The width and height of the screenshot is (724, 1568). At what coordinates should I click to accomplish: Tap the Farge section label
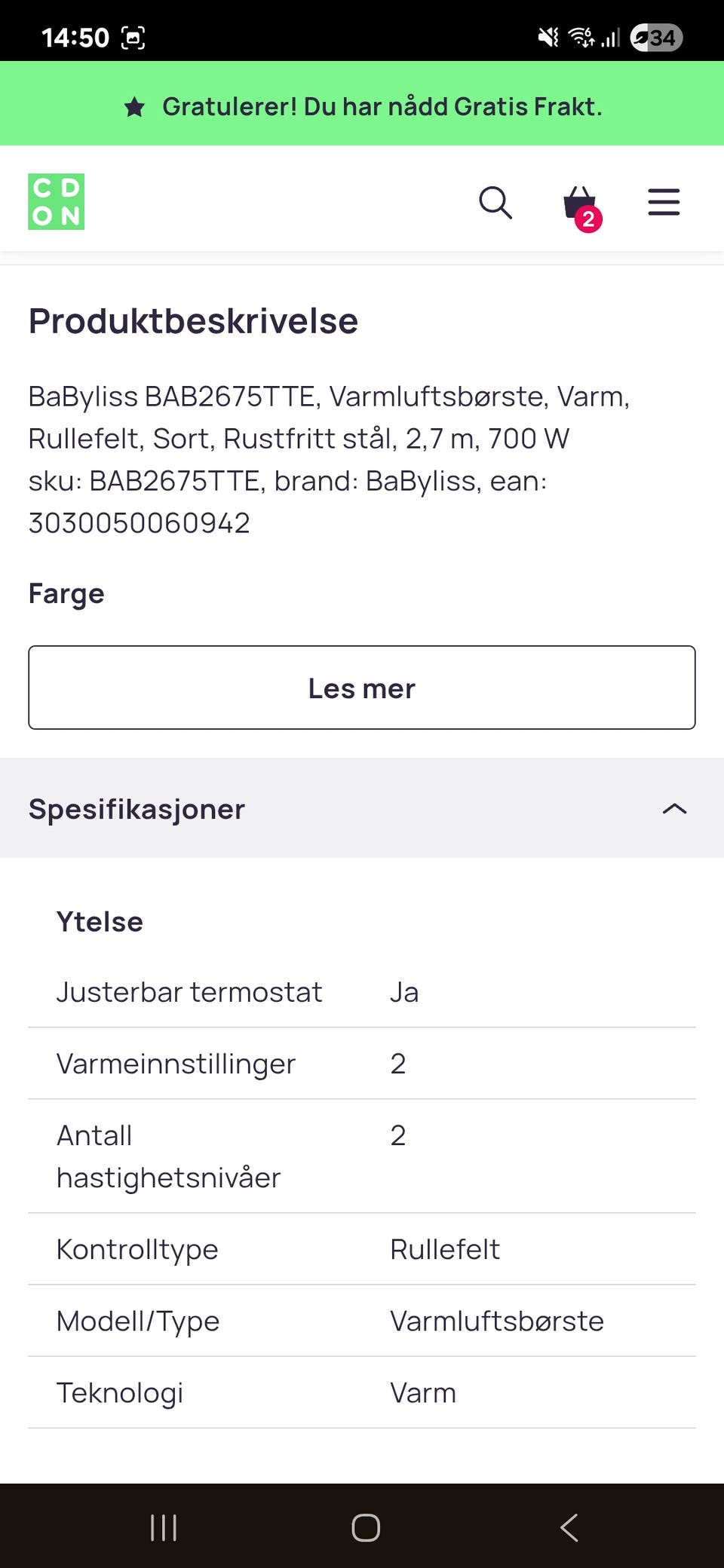coord(66,593)
